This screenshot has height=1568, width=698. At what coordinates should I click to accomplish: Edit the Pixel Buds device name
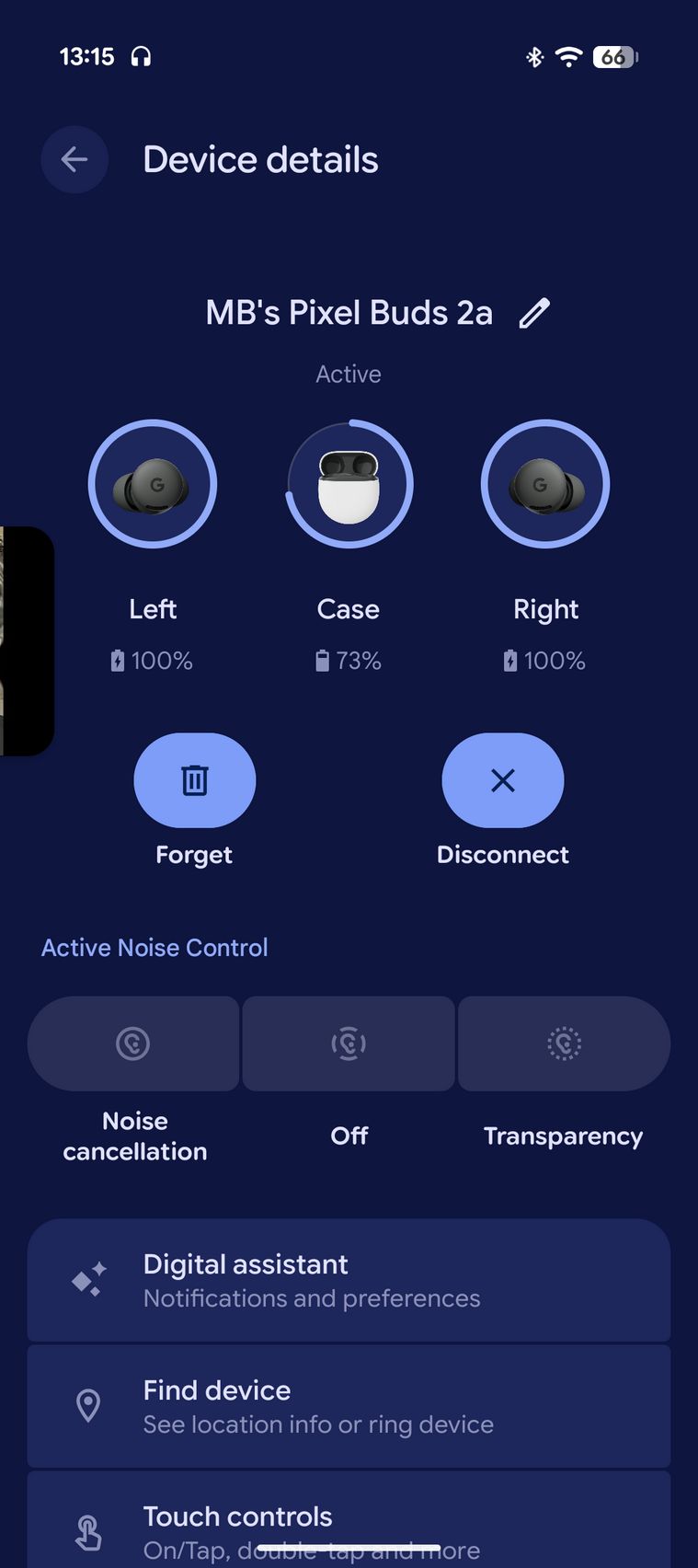point(534,313)
